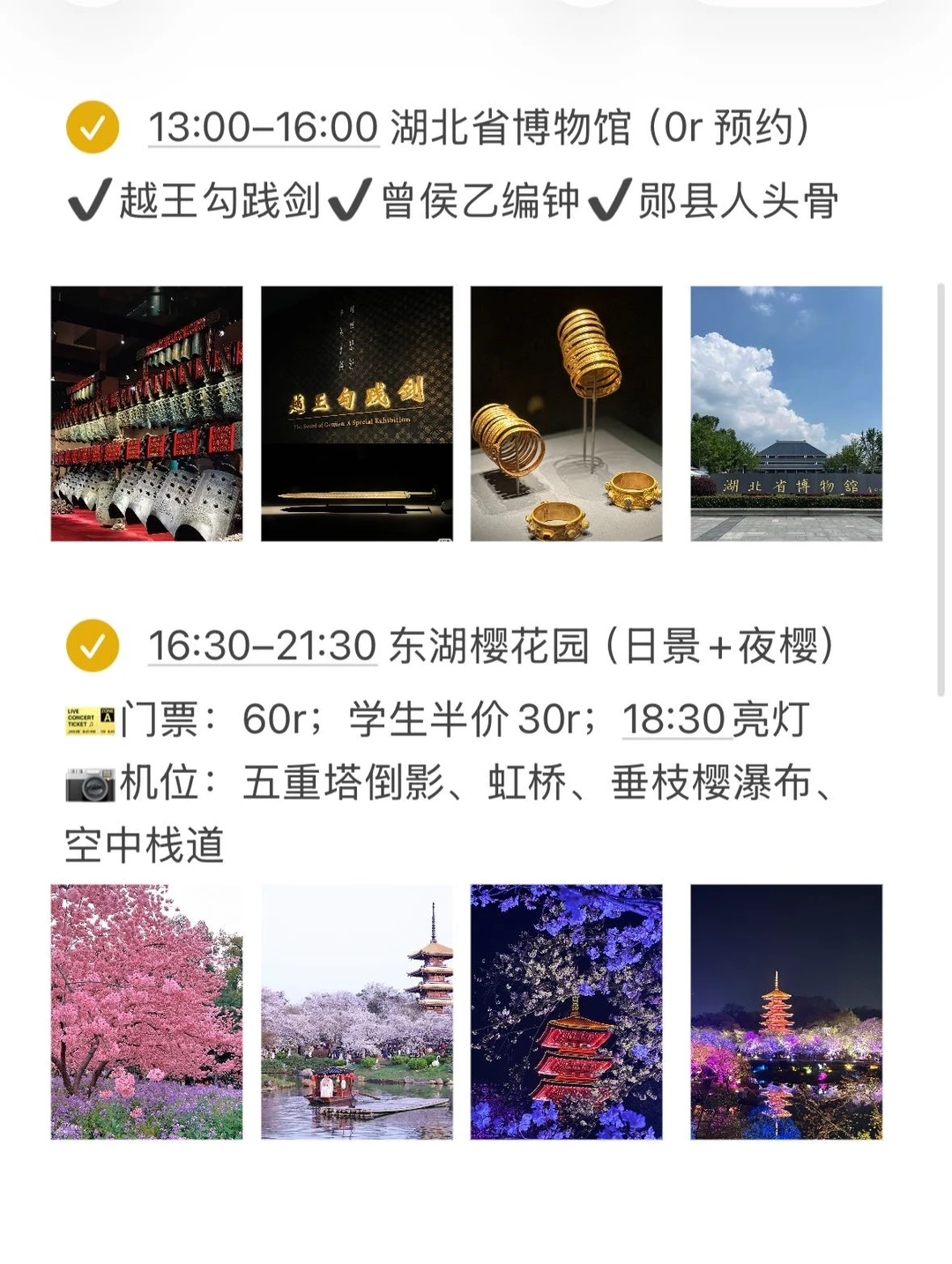View the daytime pagoda and boat photo
Viewport: 952px width, 1264px height.
click(357, 1011)
